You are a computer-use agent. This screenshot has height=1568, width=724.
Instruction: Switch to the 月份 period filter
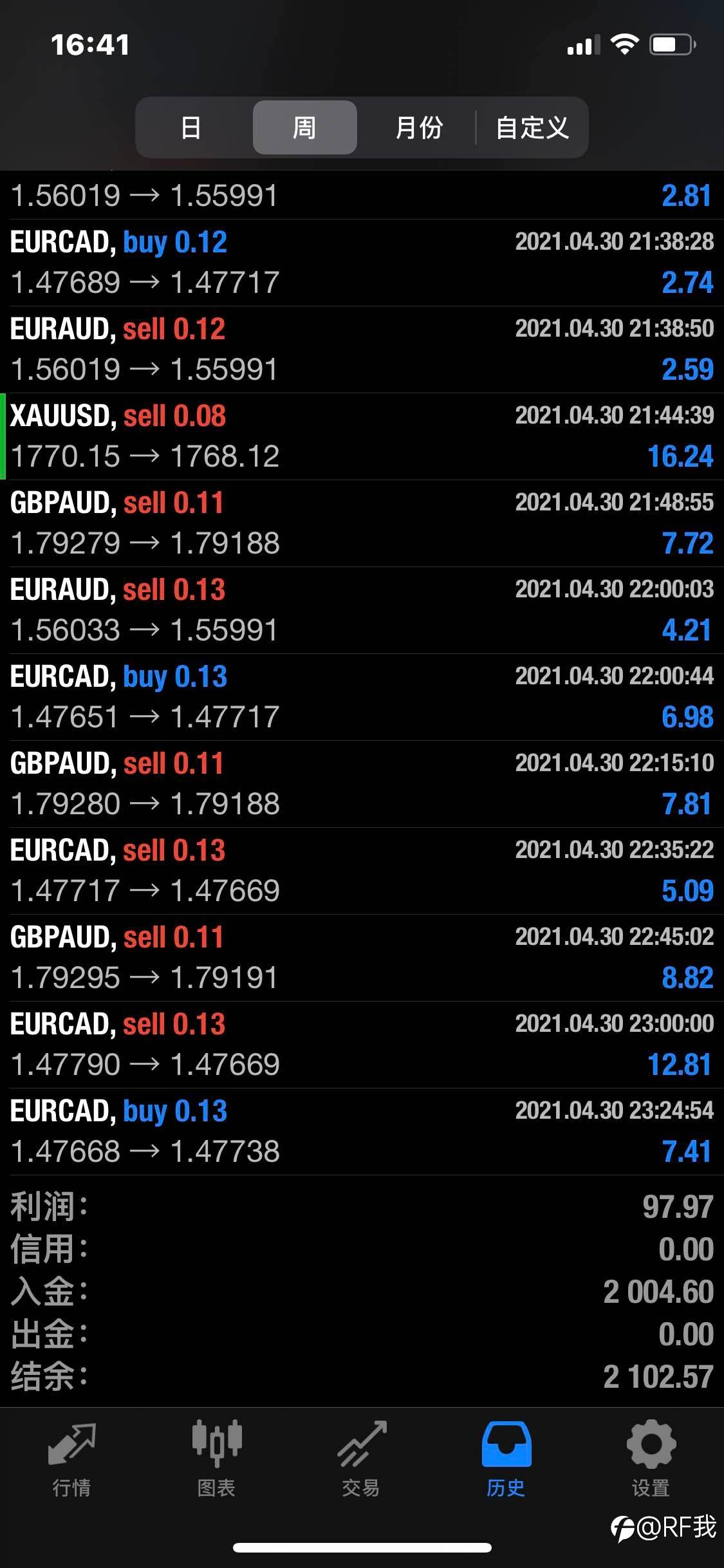tap(419, 127)
